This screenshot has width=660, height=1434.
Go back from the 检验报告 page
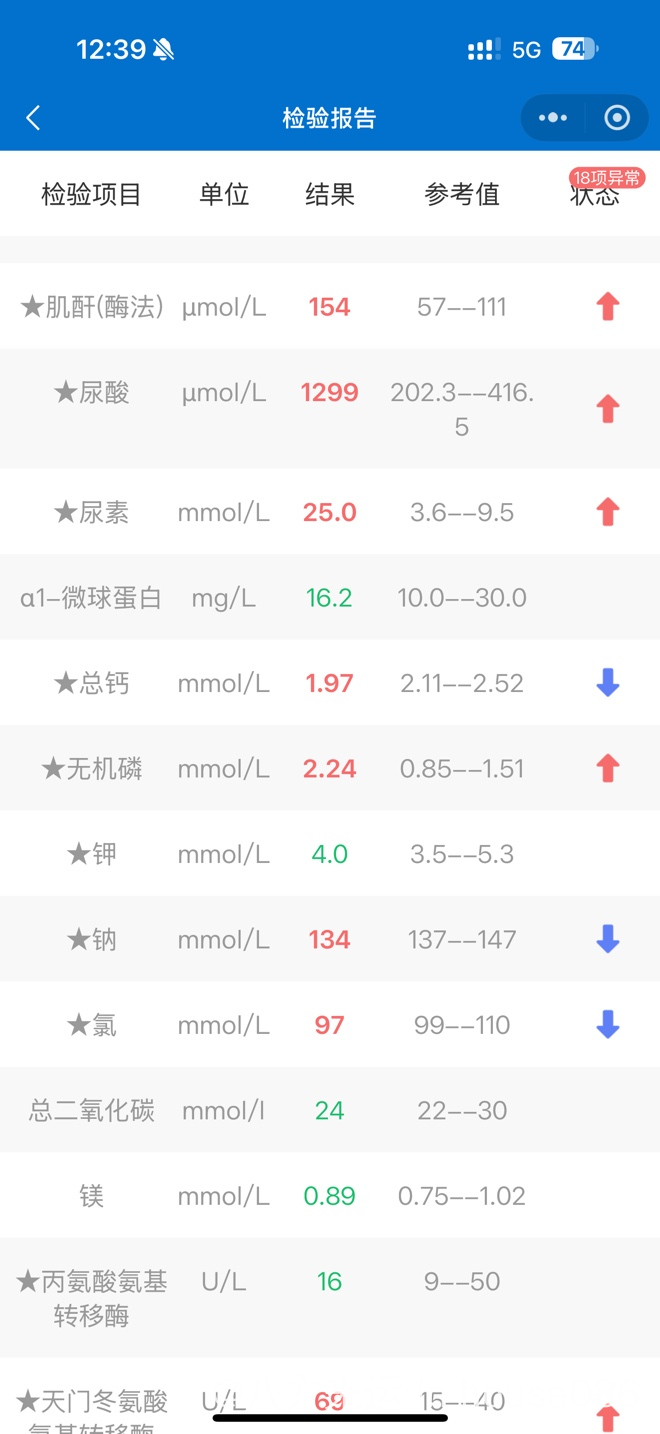33,118
